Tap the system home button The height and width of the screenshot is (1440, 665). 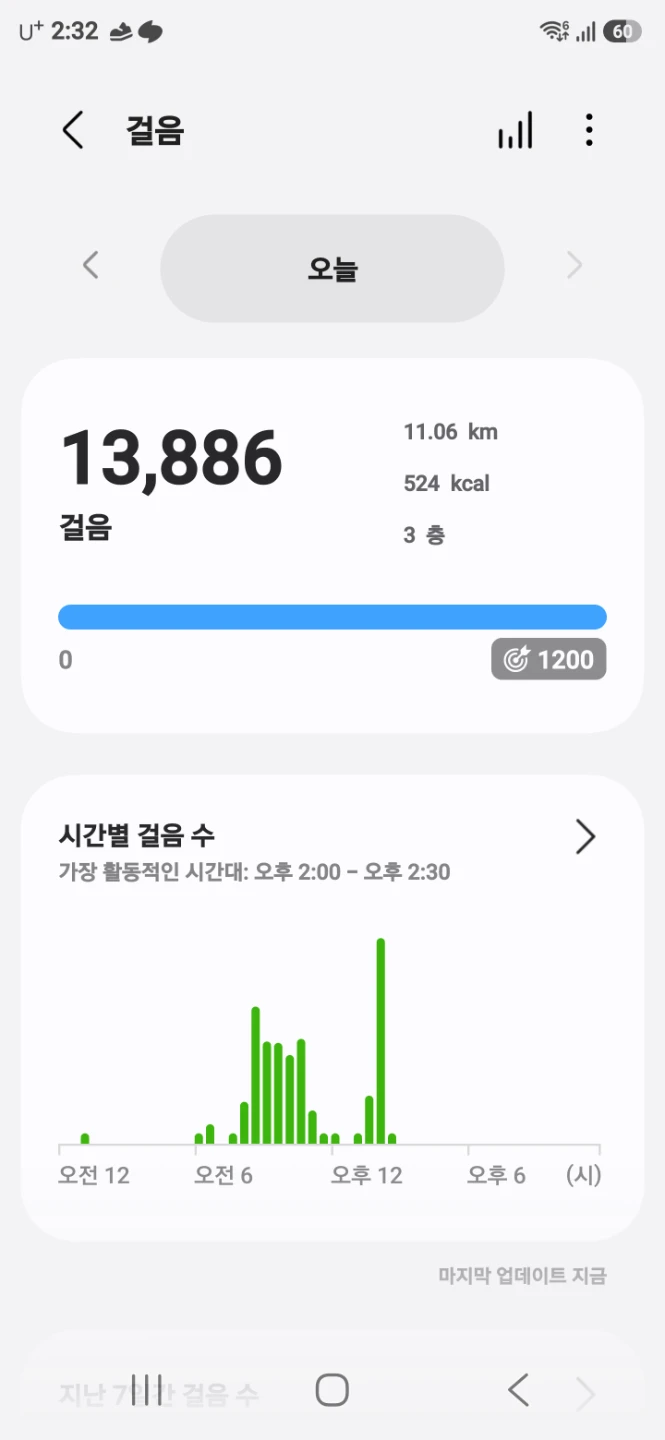pyautogui.click(x=332, y=1390)
